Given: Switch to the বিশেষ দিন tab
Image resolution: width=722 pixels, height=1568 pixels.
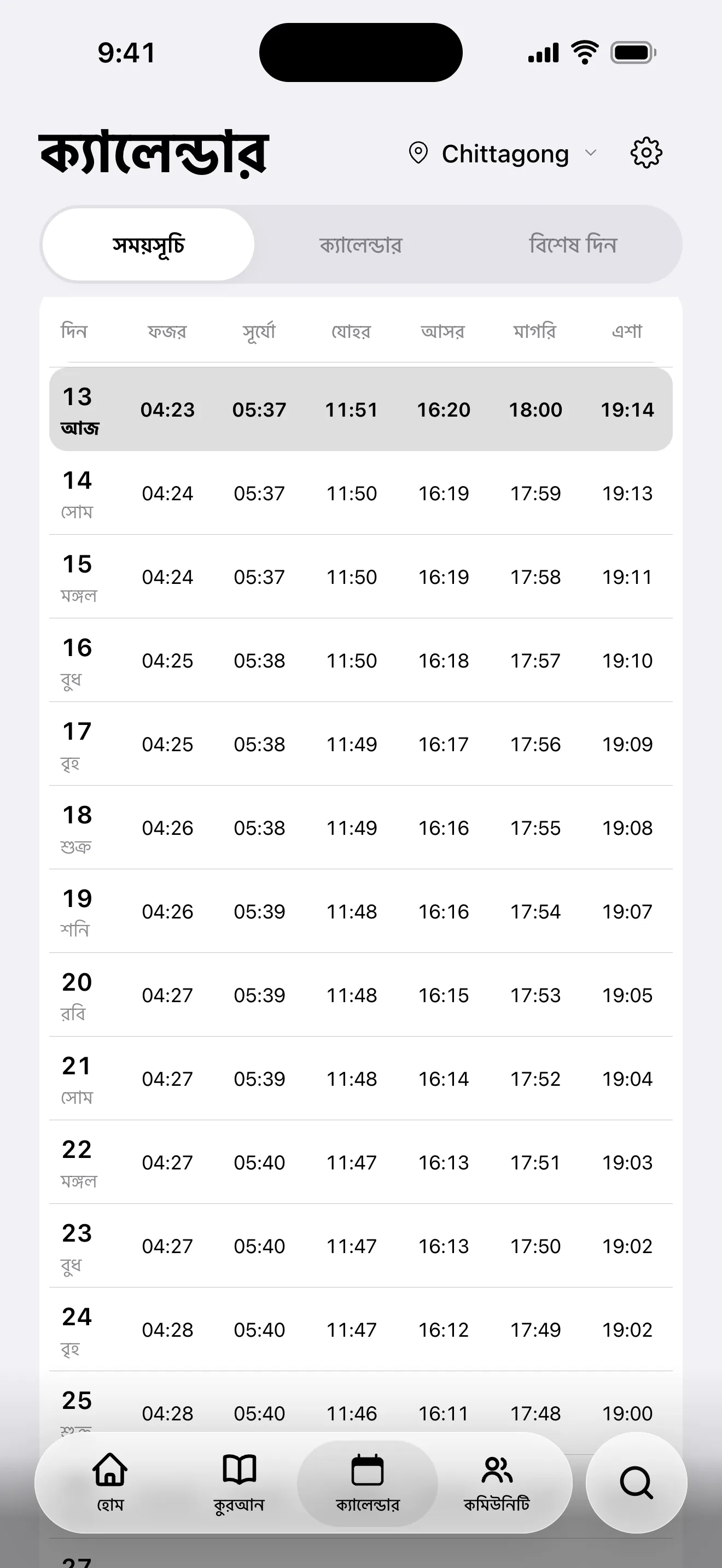Looking at the screenshot, I should pyautogui.click(x=573, y=245).
